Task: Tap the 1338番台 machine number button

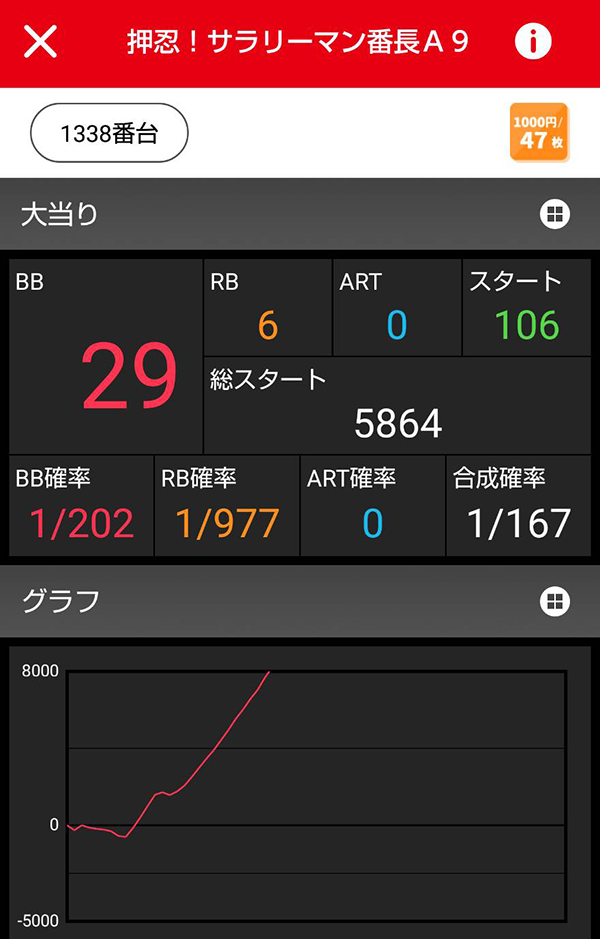Action: click(110, 134)
